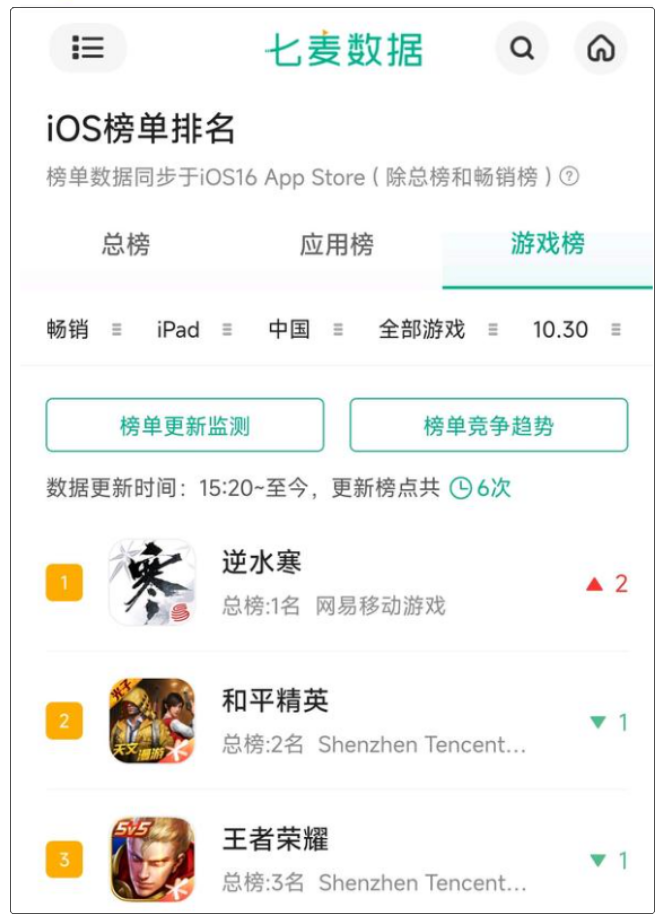Image resolution: width=658 pixels, height=917 pixels.
Task: Switch to the 应用榜 tab
Action: [336, 245]
